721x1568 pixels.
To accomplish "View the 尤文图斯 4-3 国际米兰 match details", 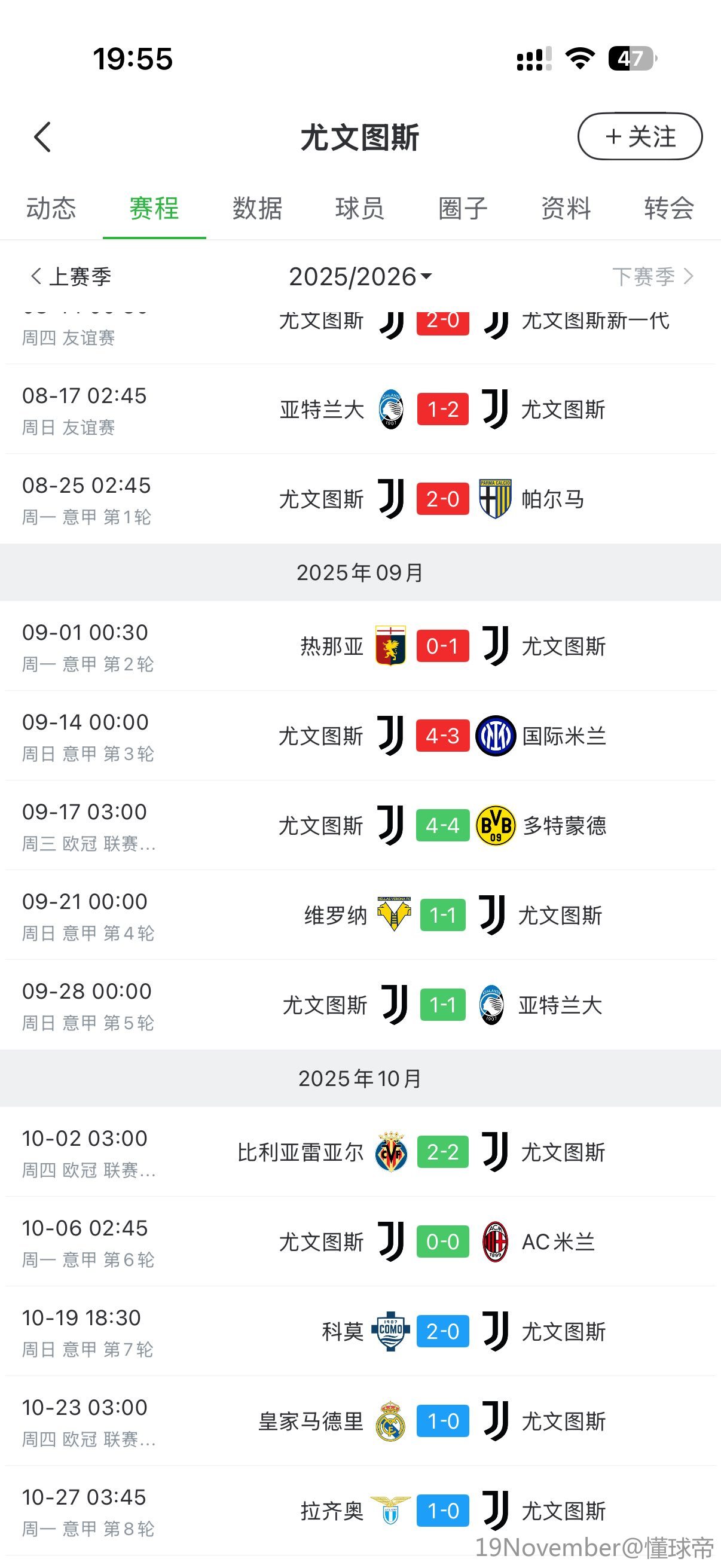I will pos(442,736).
